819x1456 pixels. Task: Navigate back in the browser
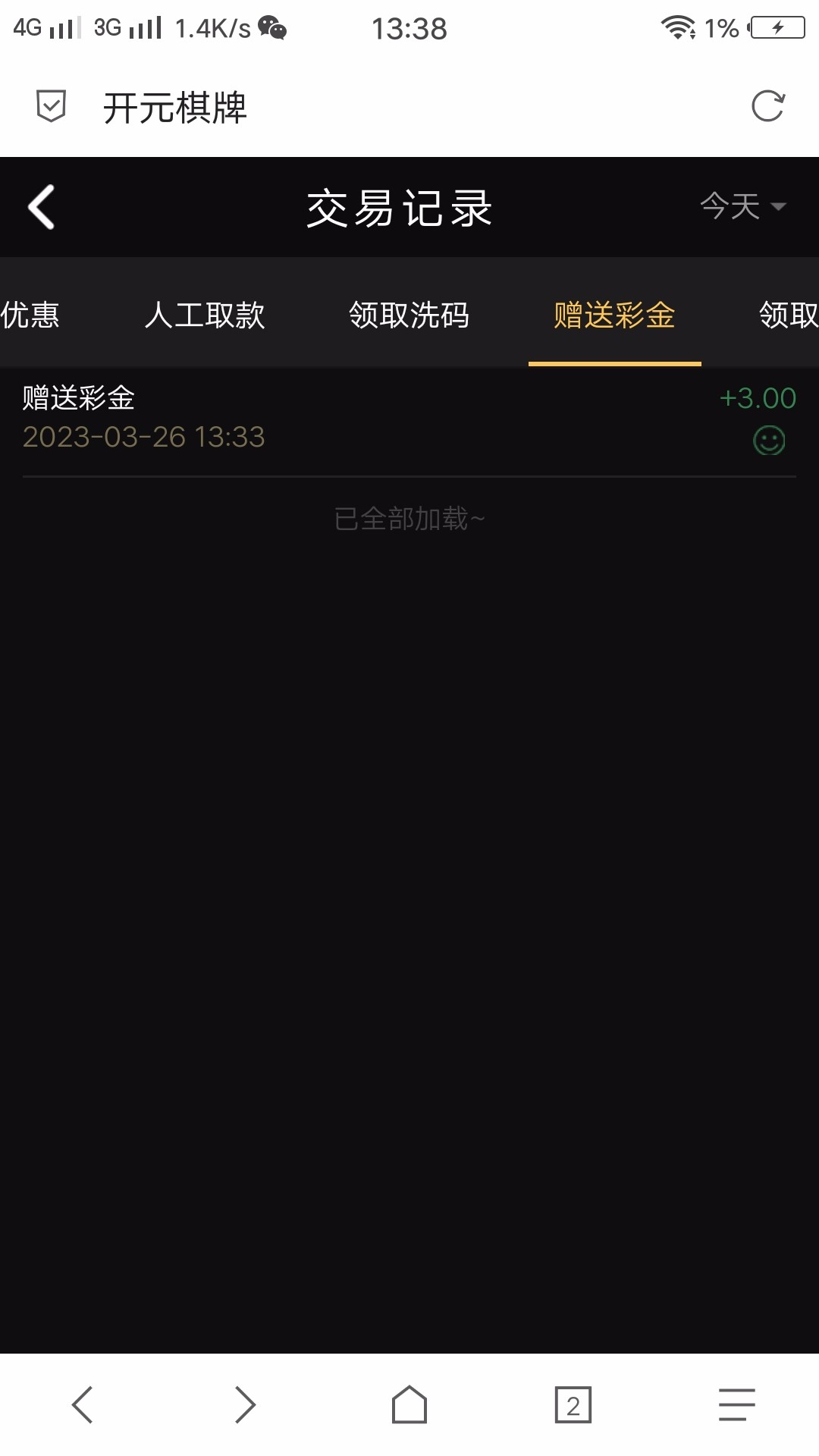[x=82, y=1404]
